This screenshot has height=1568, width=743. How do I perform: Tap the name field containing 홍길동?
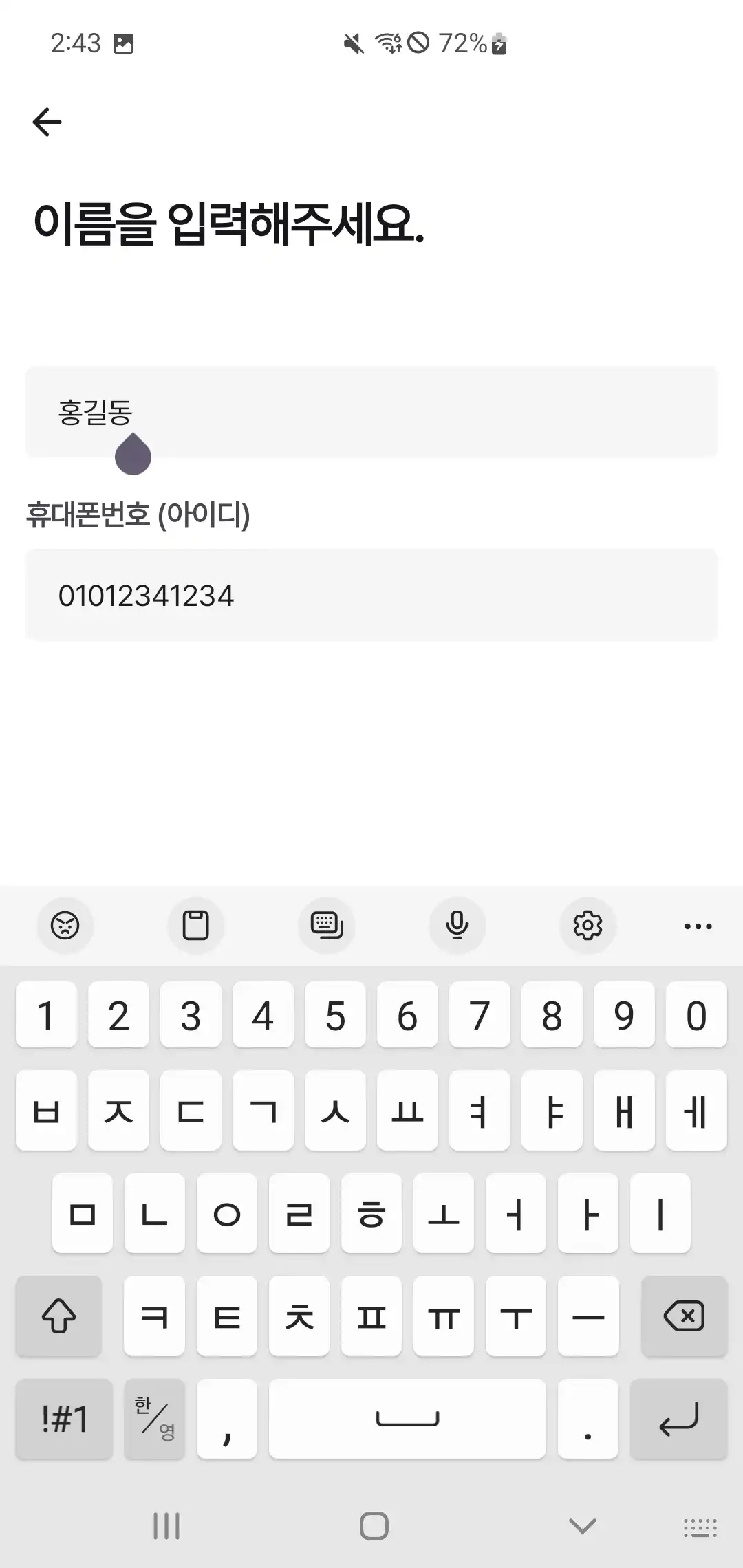tap(371, 412)
